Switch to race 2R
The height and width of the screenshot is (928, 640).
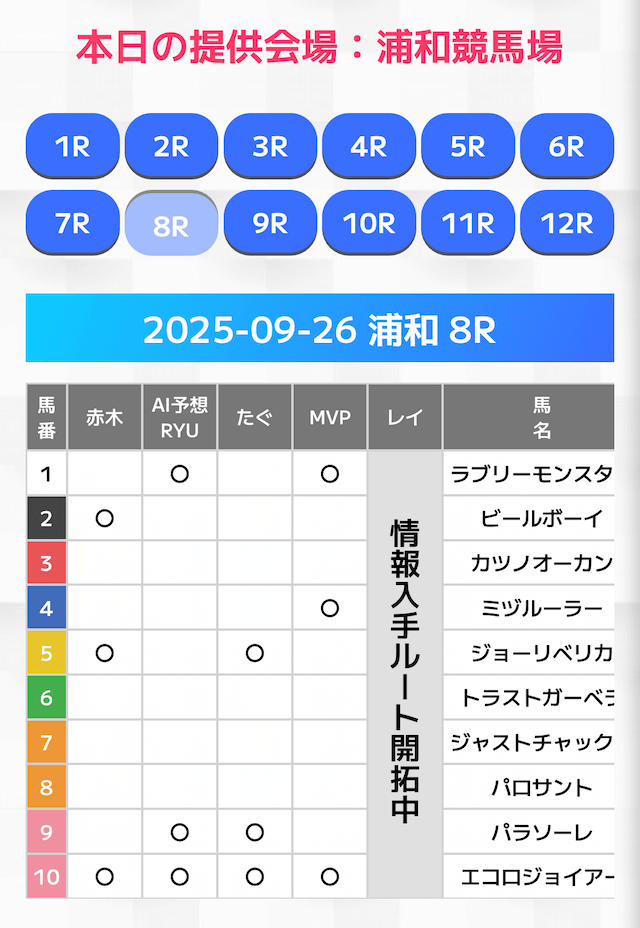click(171, 147)
